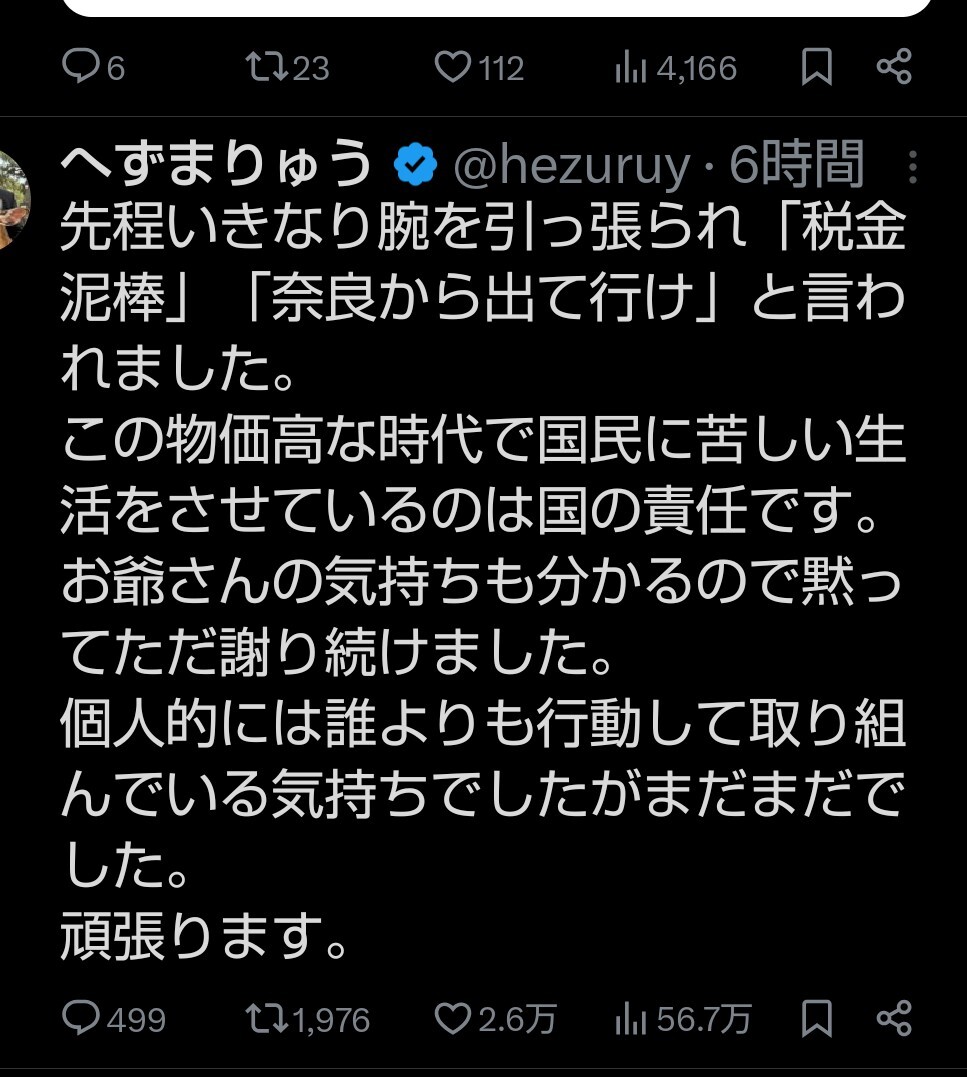
Task: Bookmark the post with 112 likes
Action: pyautogui.click(x=817, y=67)
